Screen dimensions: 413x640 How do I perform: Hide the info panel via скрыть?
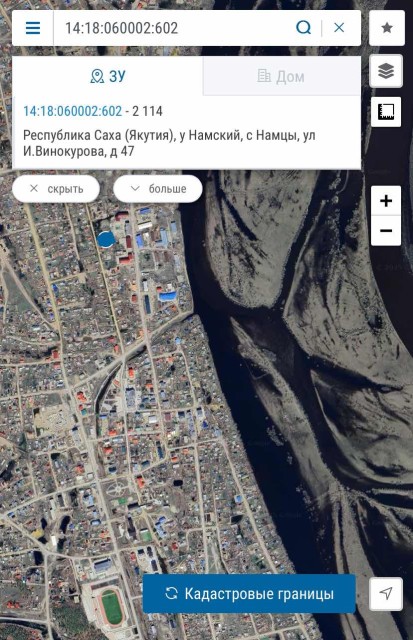click(56, 189)
